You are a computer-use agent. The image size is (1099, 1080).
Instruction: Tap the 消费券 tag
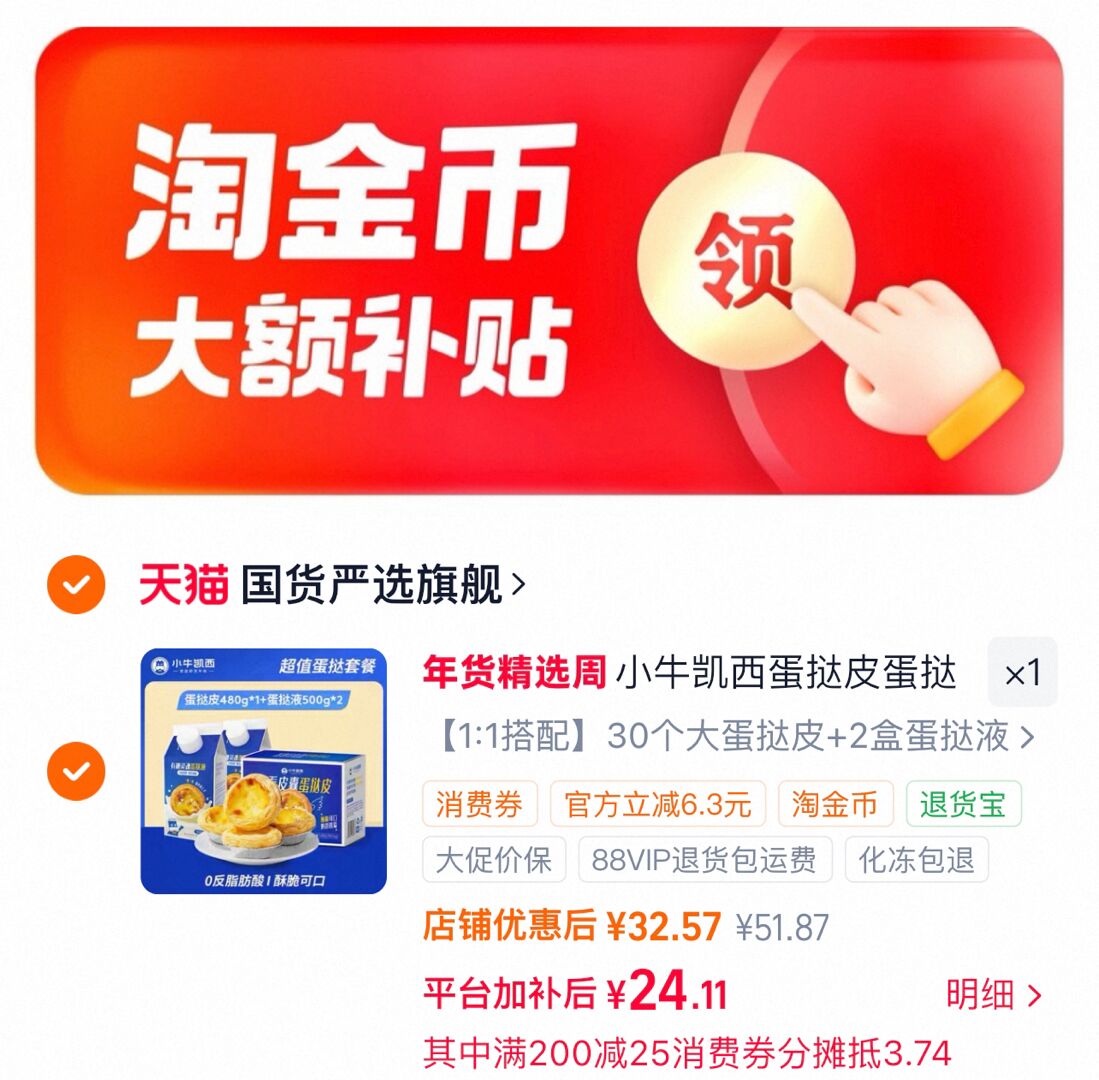[x=479, y=805]
